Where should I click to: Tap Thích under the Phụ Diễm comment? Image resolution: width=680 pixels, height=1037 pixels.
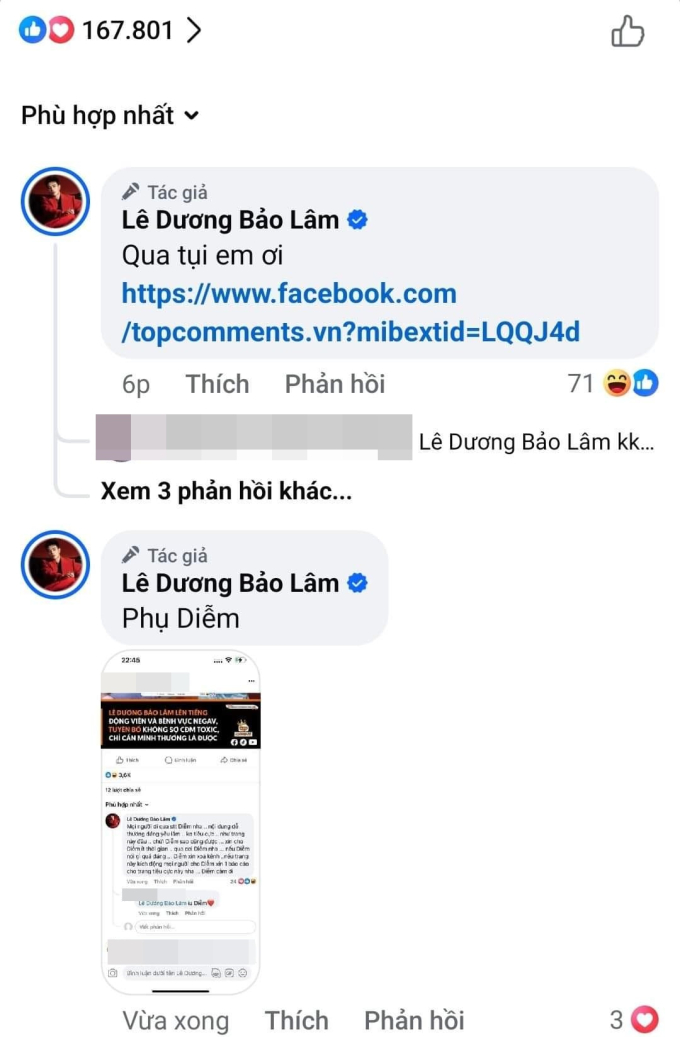point(296,1020)
